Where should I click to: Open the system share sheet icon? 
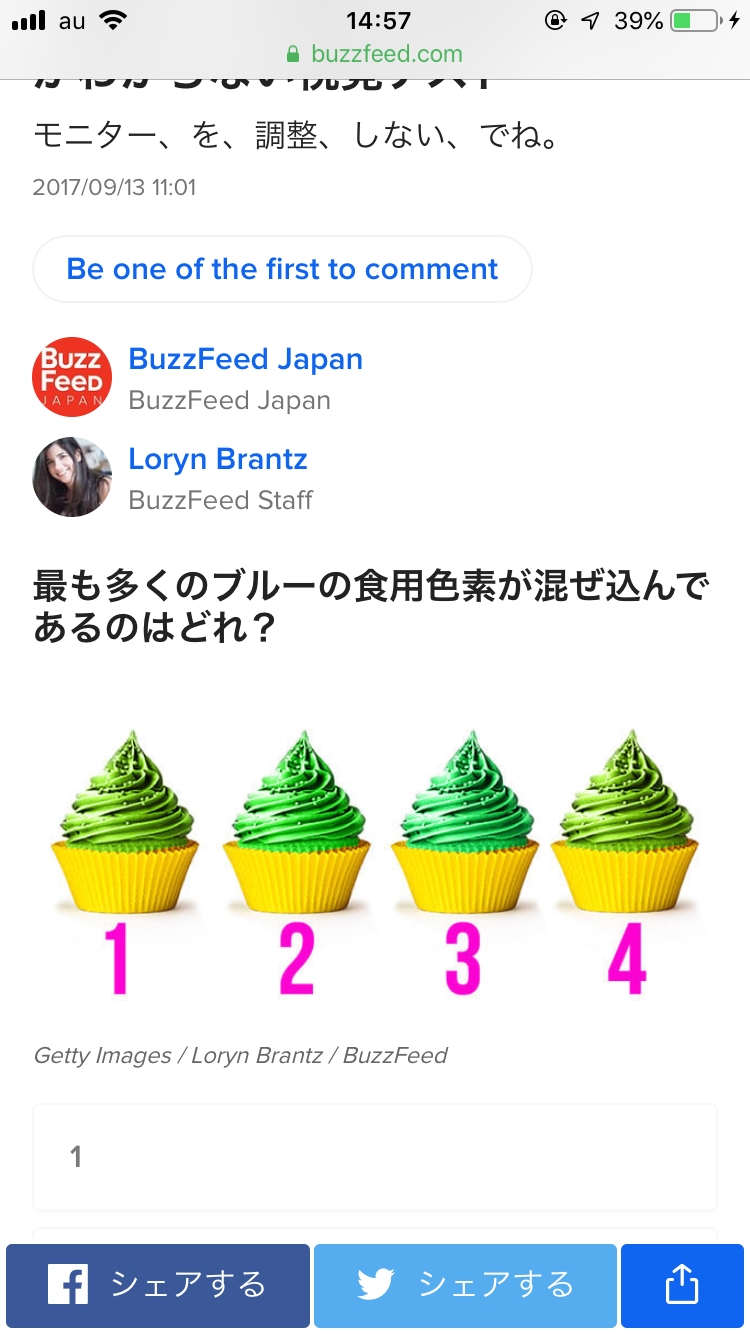coord(681,1285)
